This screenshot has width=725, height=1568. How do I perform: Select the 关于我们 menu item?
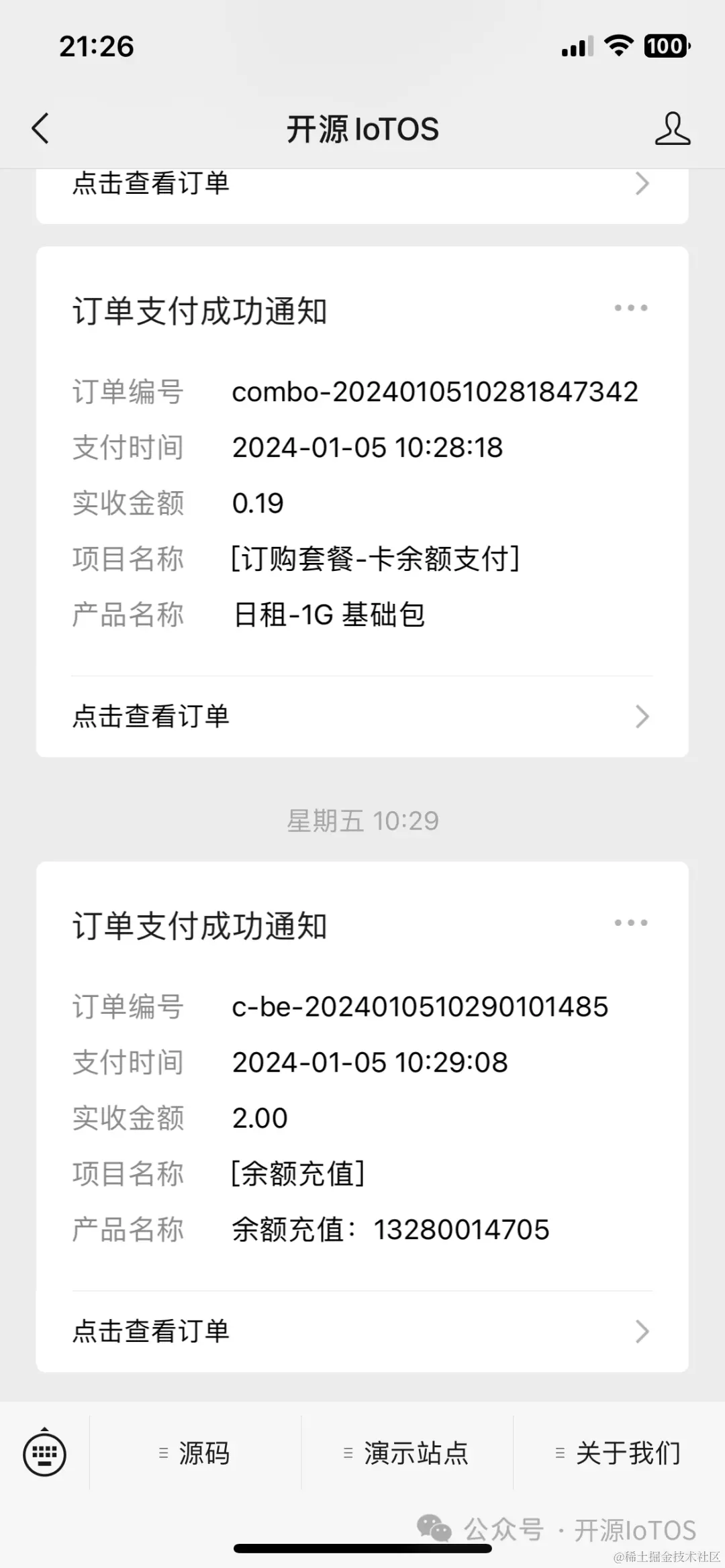click(628, 1453)
